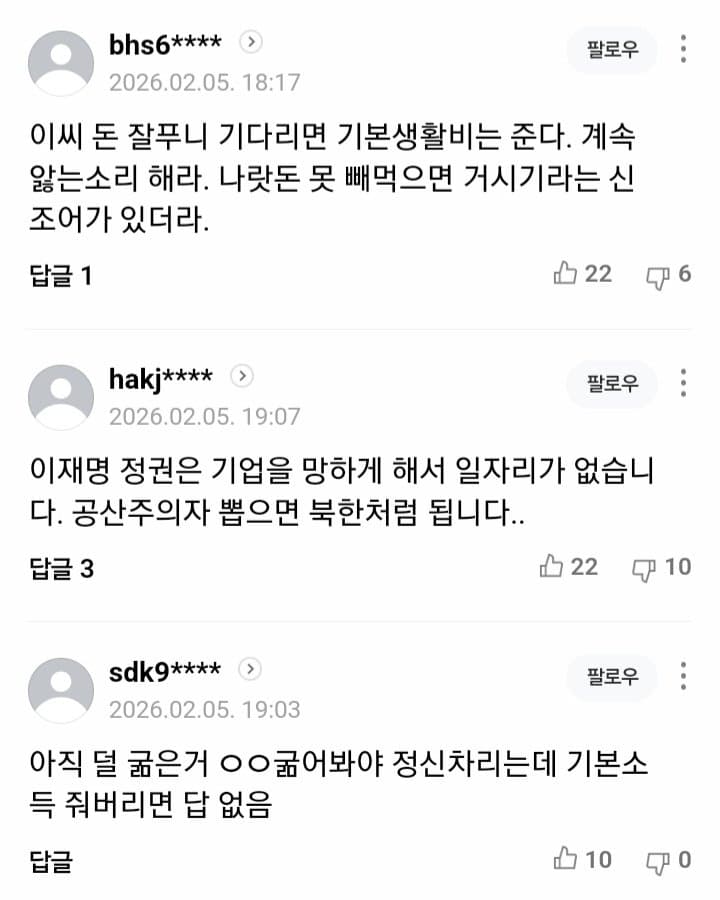The image size is (720, 900).
Task: Open bhs6**** profile arrow
Action: (x=253, y=42)
